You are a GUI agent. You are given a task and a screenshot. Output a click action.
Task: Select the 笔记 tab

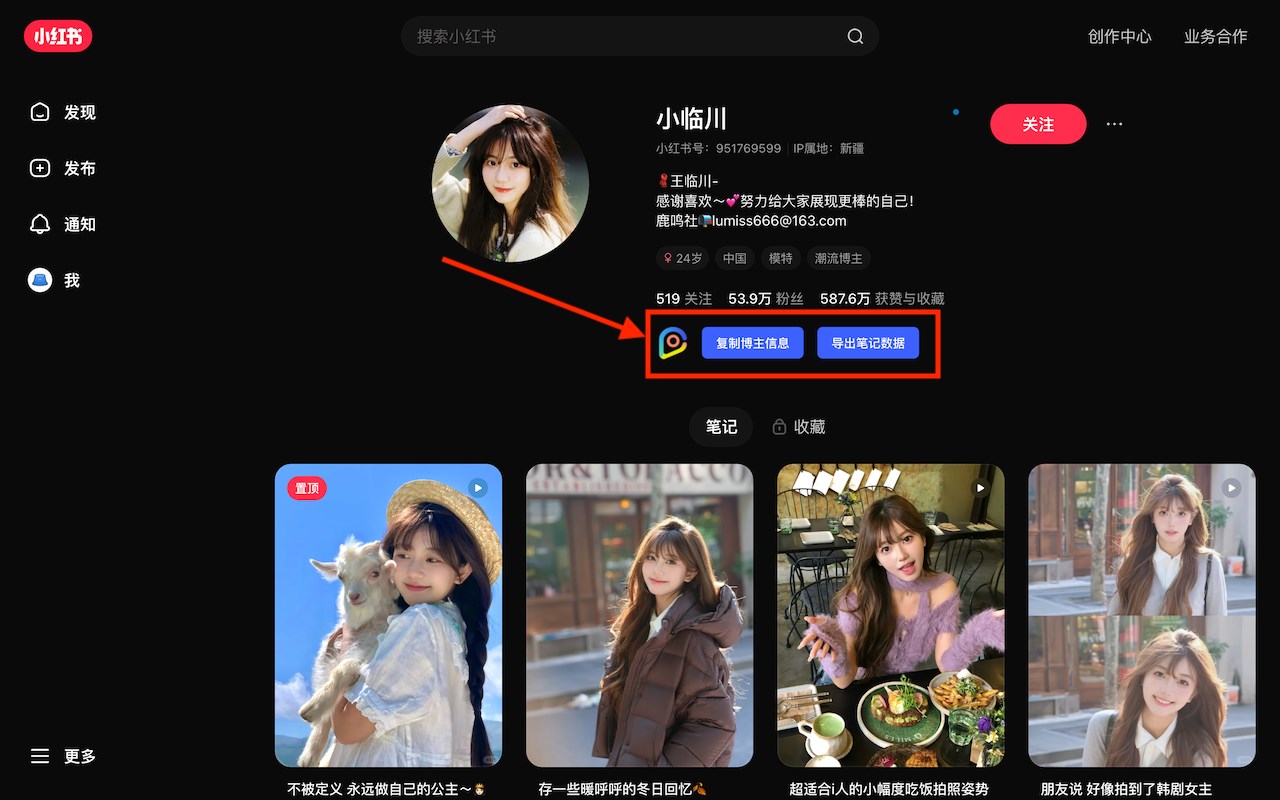coord(721,427)
